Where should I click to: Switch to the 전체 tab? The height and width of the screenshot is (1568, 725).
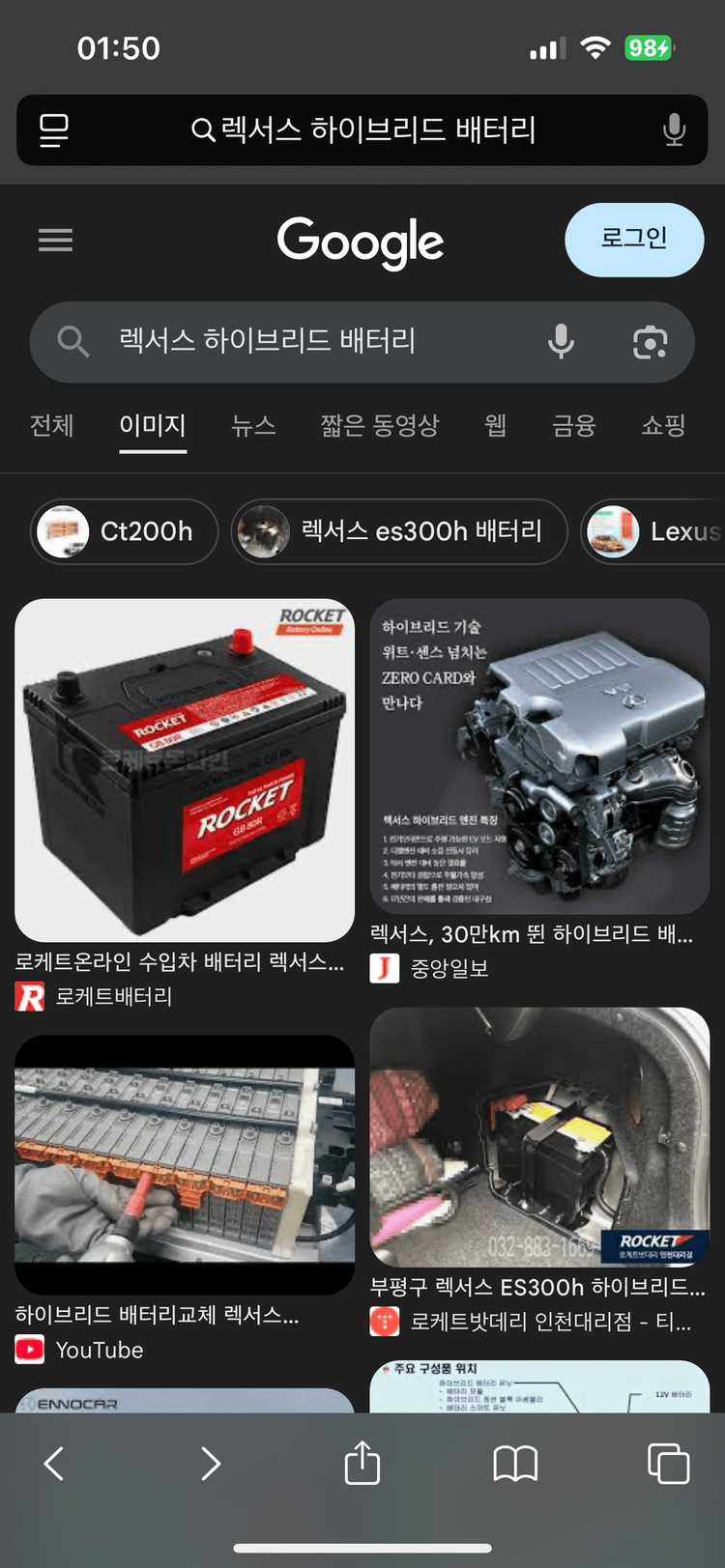tap(52, 425)
